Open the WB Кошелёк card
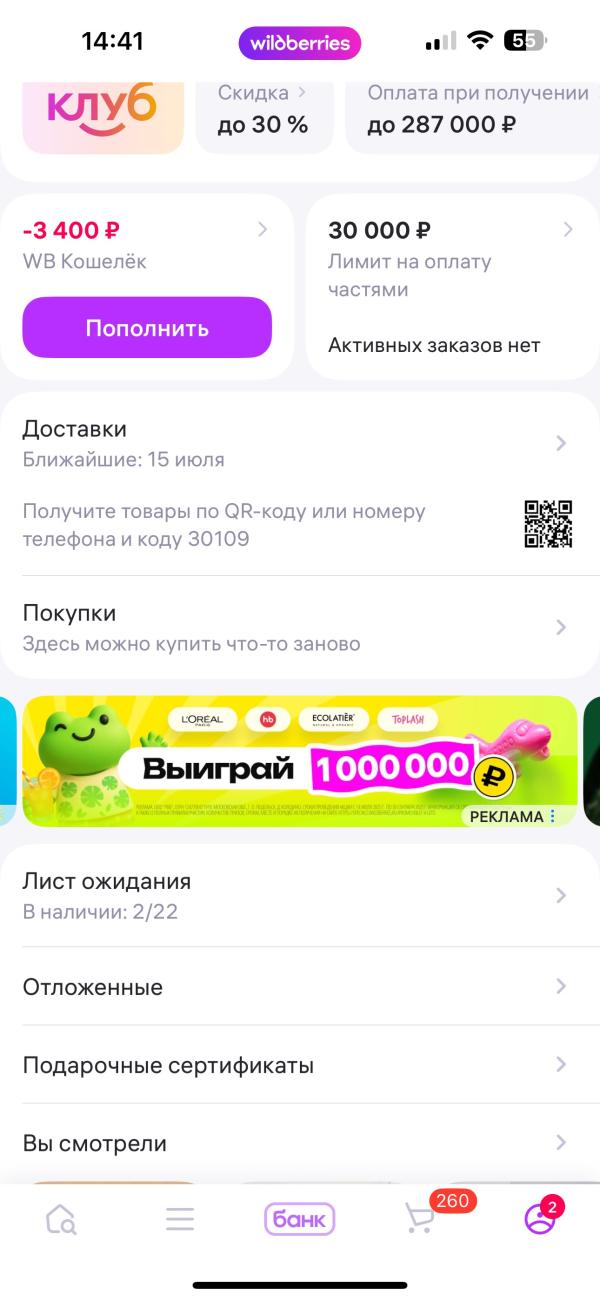This screenshot has width=600, height=1300. pos(147,245)
